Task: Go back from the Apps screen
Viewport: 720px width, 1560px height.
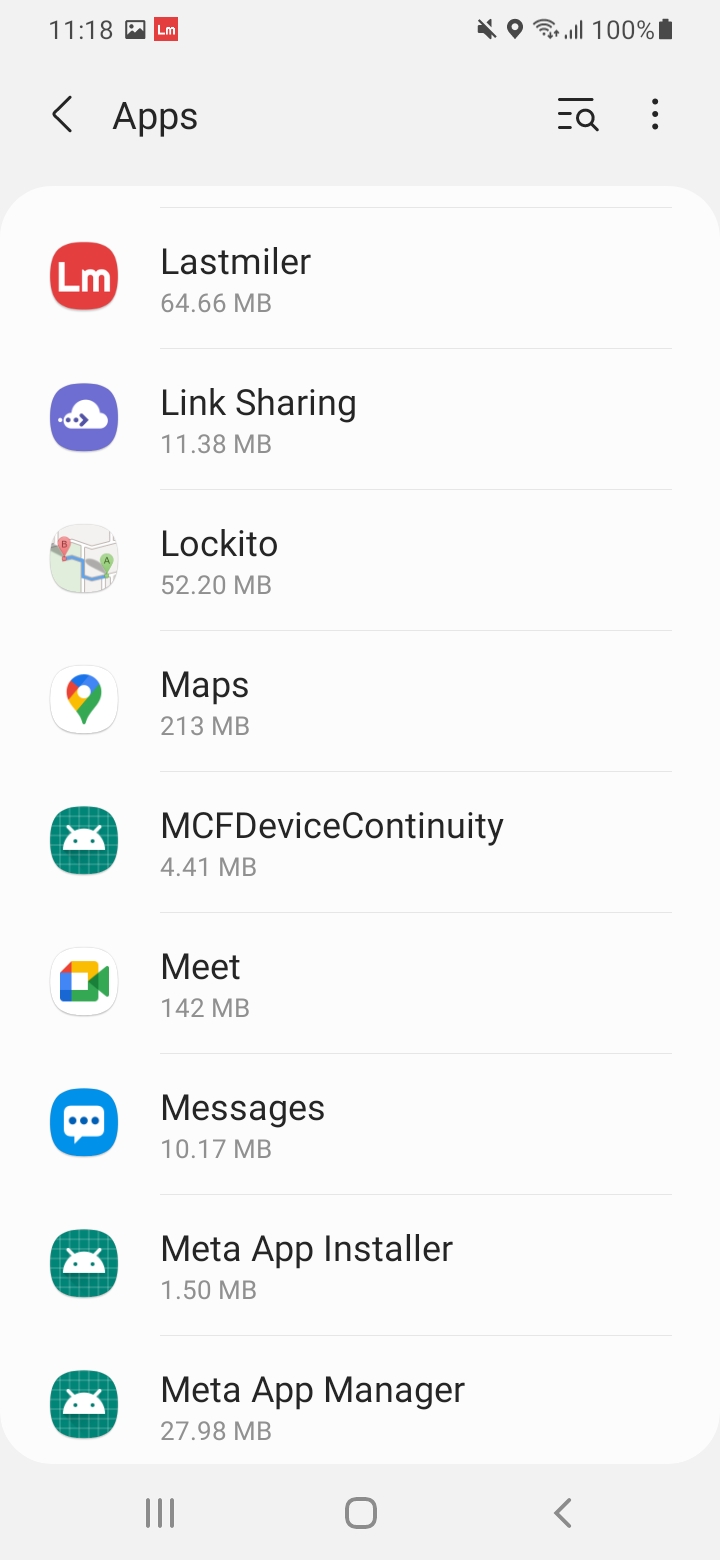Action: click(62, 115)
